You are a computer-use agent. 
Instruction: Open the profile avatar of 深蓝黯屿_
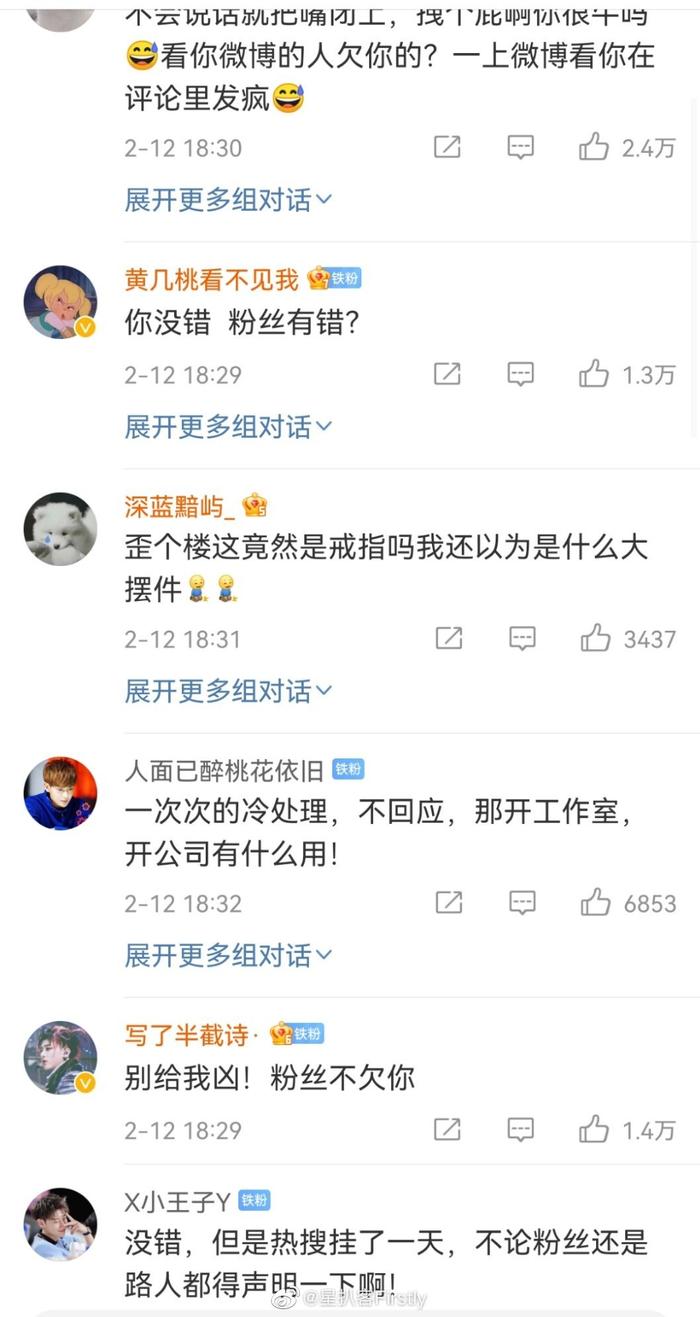click(60, 529)
